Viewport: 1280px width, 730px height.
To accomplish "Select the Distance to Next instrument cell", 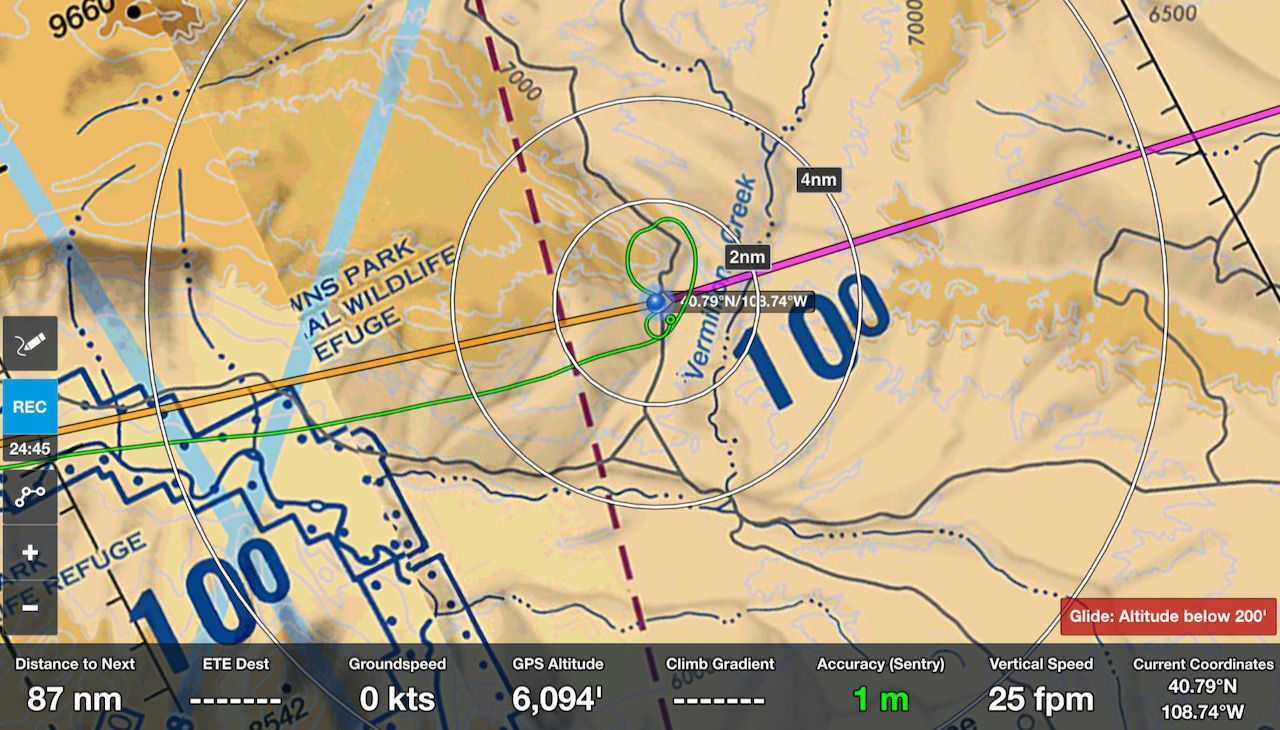I will (x=75, y=685).
